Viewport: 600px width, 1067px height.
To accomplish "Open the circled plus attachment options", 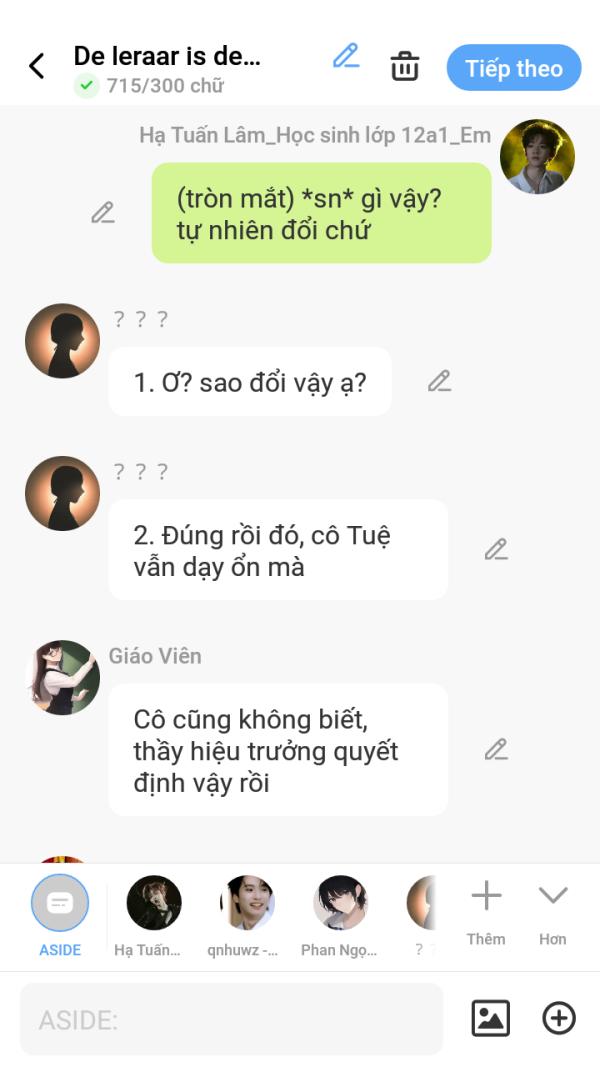I will [x=558, y=1018].
